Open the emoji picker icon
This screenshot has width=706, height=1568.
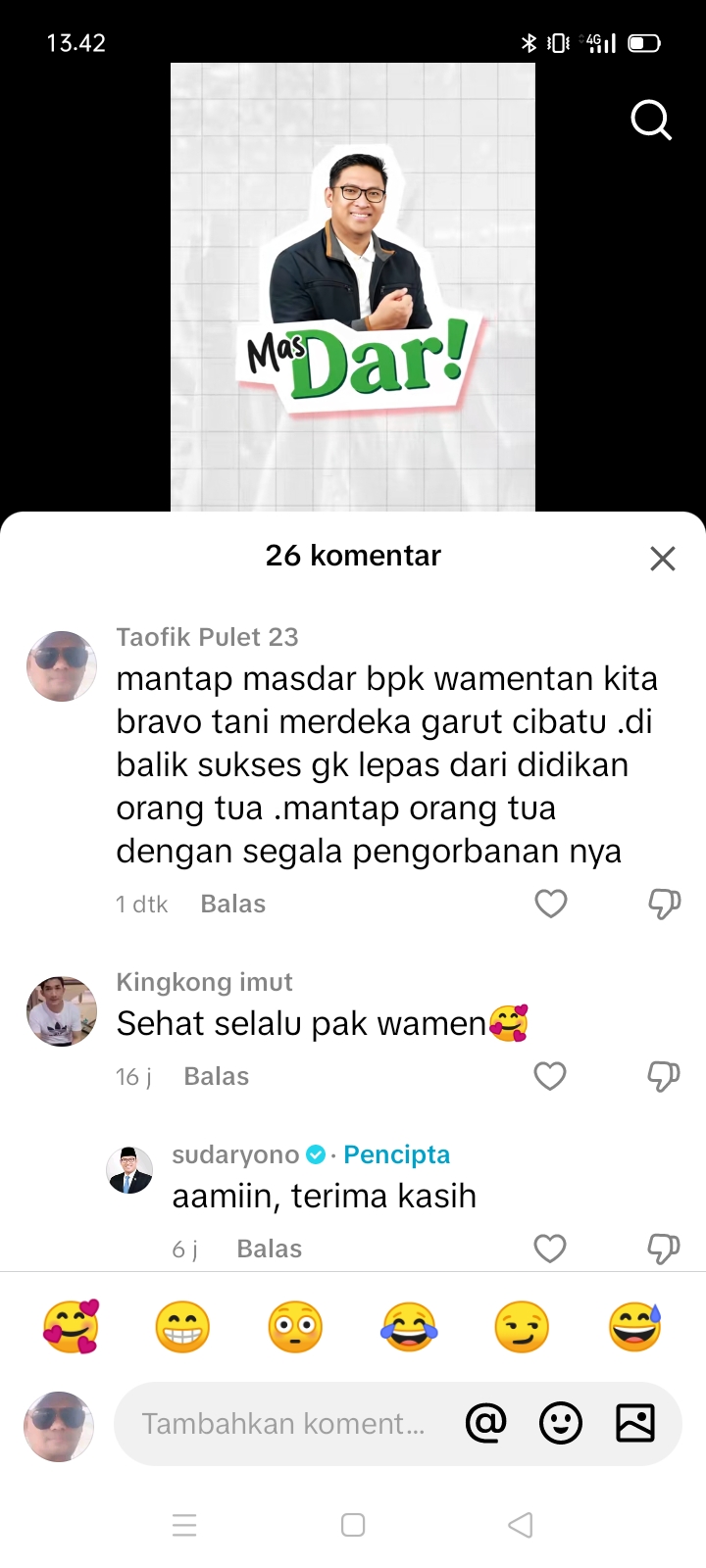coord(561,1423)
